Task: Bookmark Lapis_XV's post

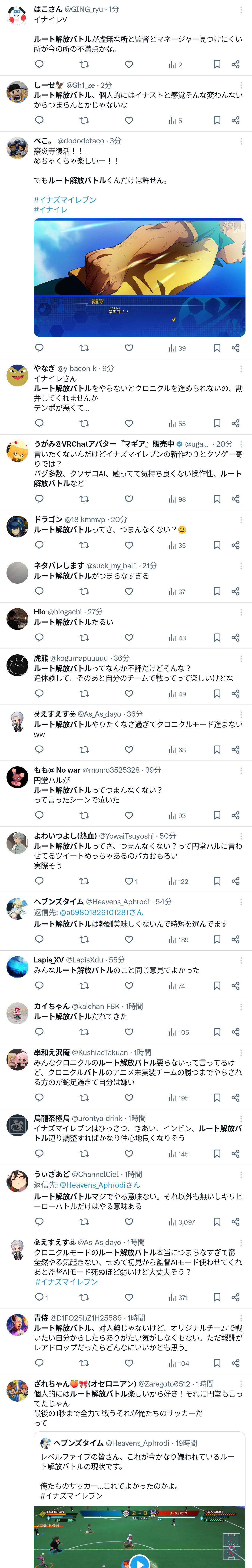Action: point(217,986)
